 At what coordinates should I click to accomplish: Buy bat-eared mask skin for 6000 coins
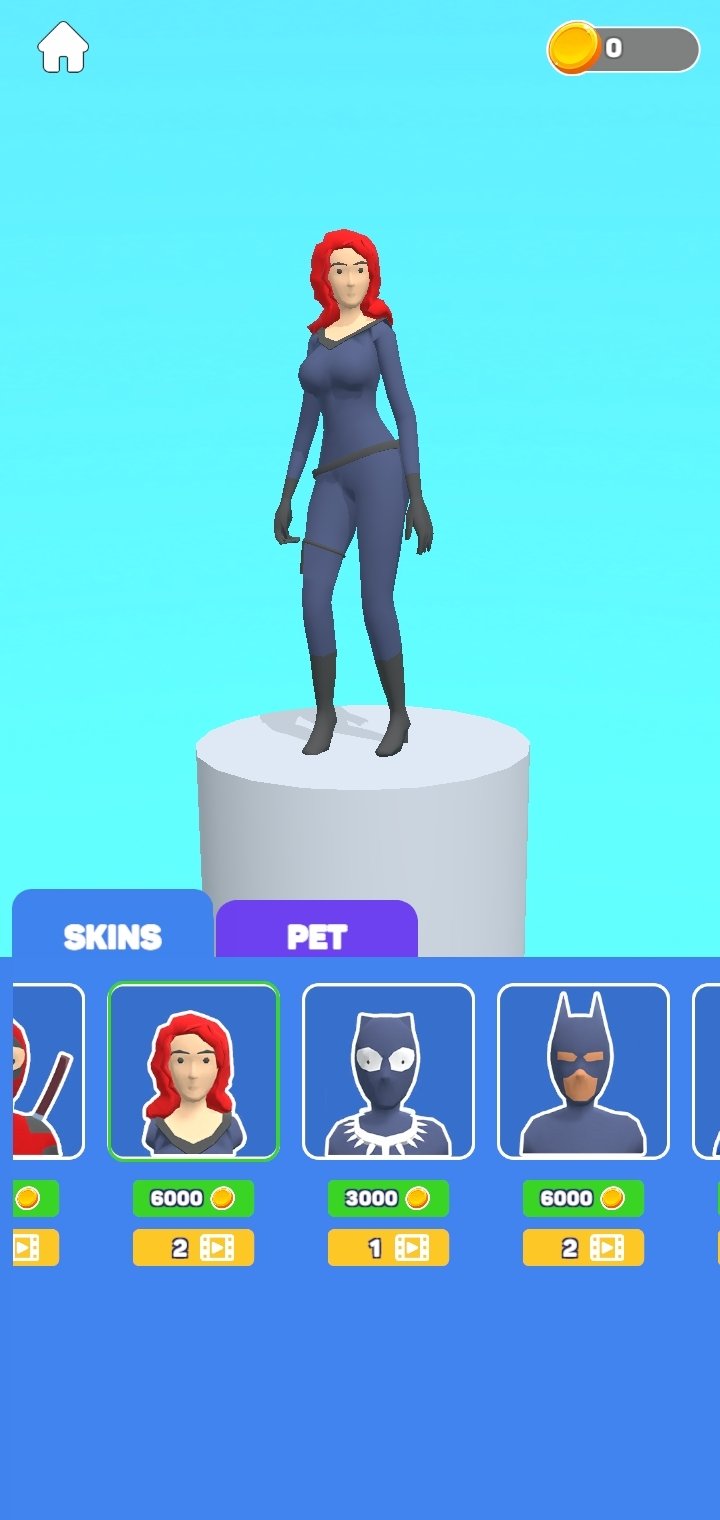click(x=583, y=1198)
